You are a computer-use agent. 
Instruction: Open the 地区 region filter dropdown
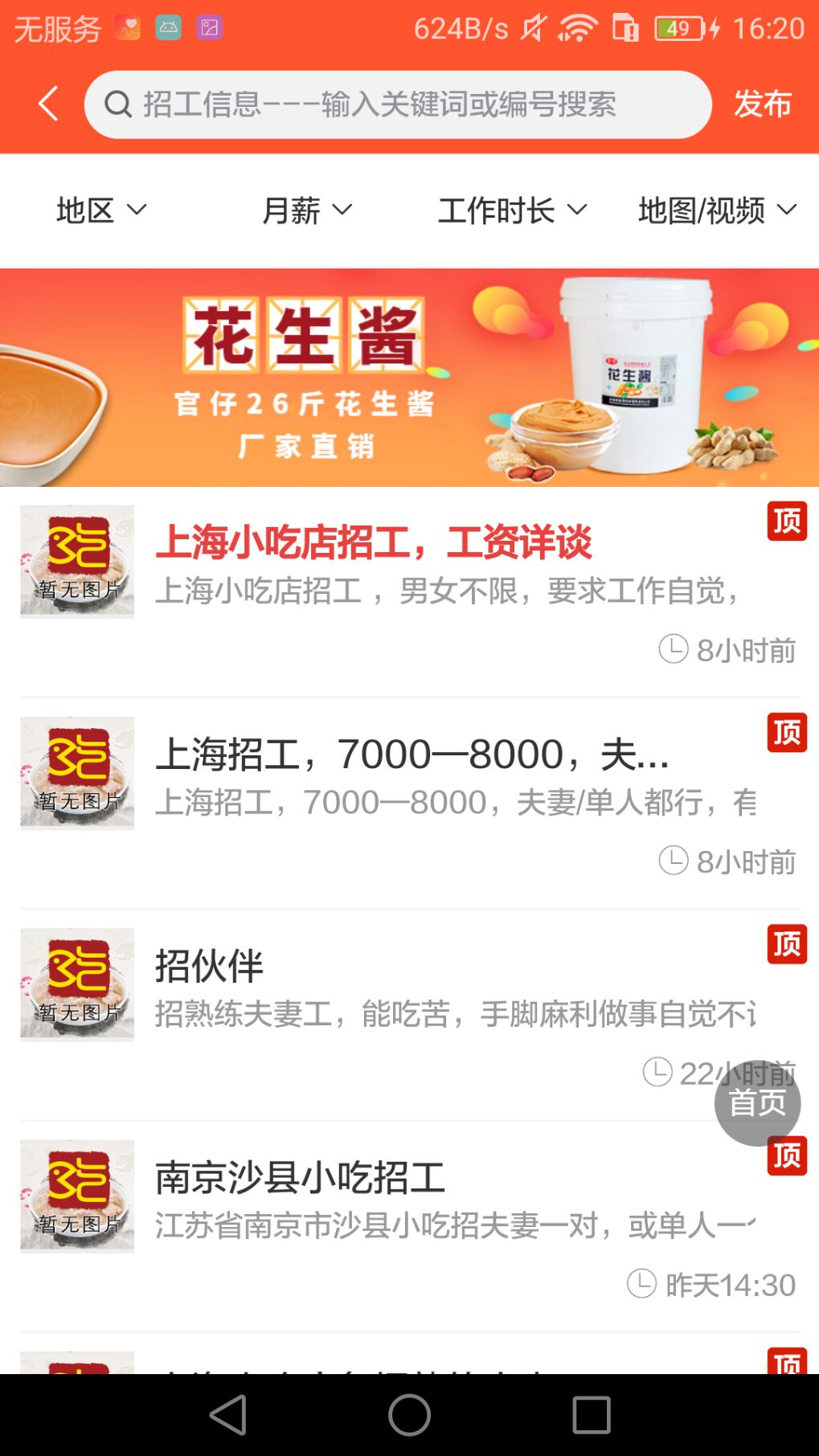pyautogui.click(x=101, y=210)
